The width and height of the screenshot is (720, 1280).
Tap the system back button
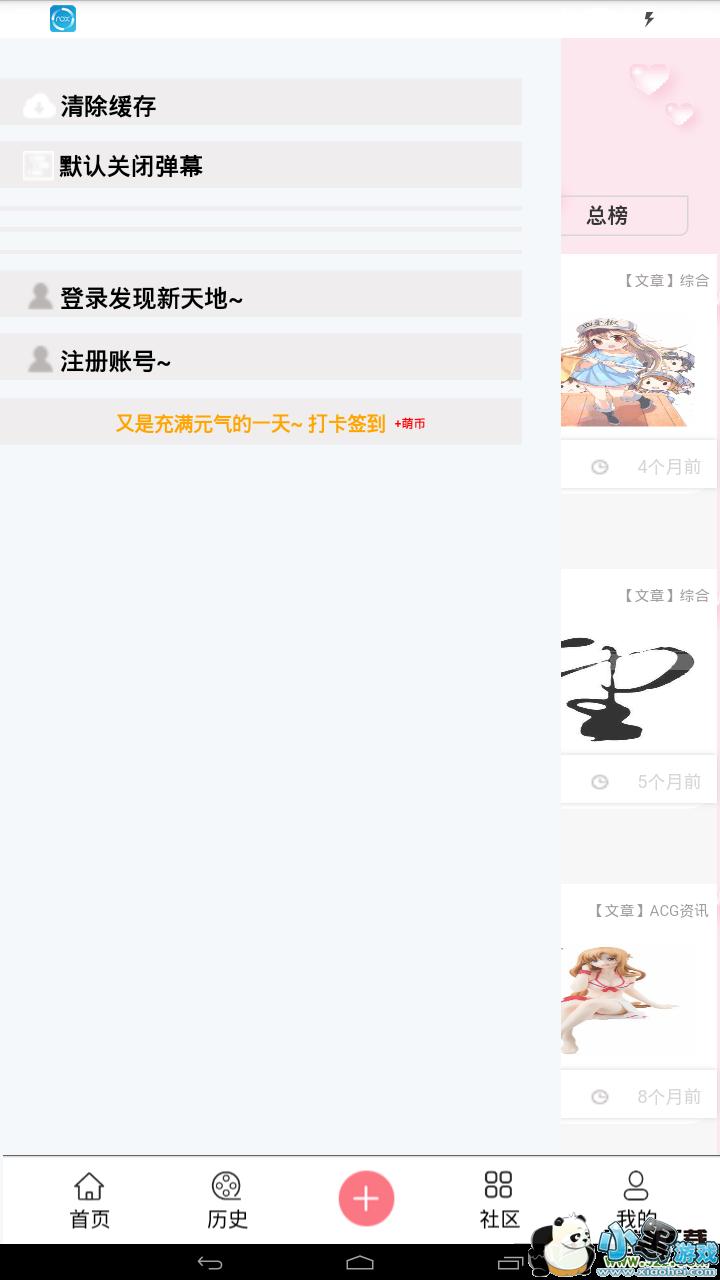click(210, 1262)
